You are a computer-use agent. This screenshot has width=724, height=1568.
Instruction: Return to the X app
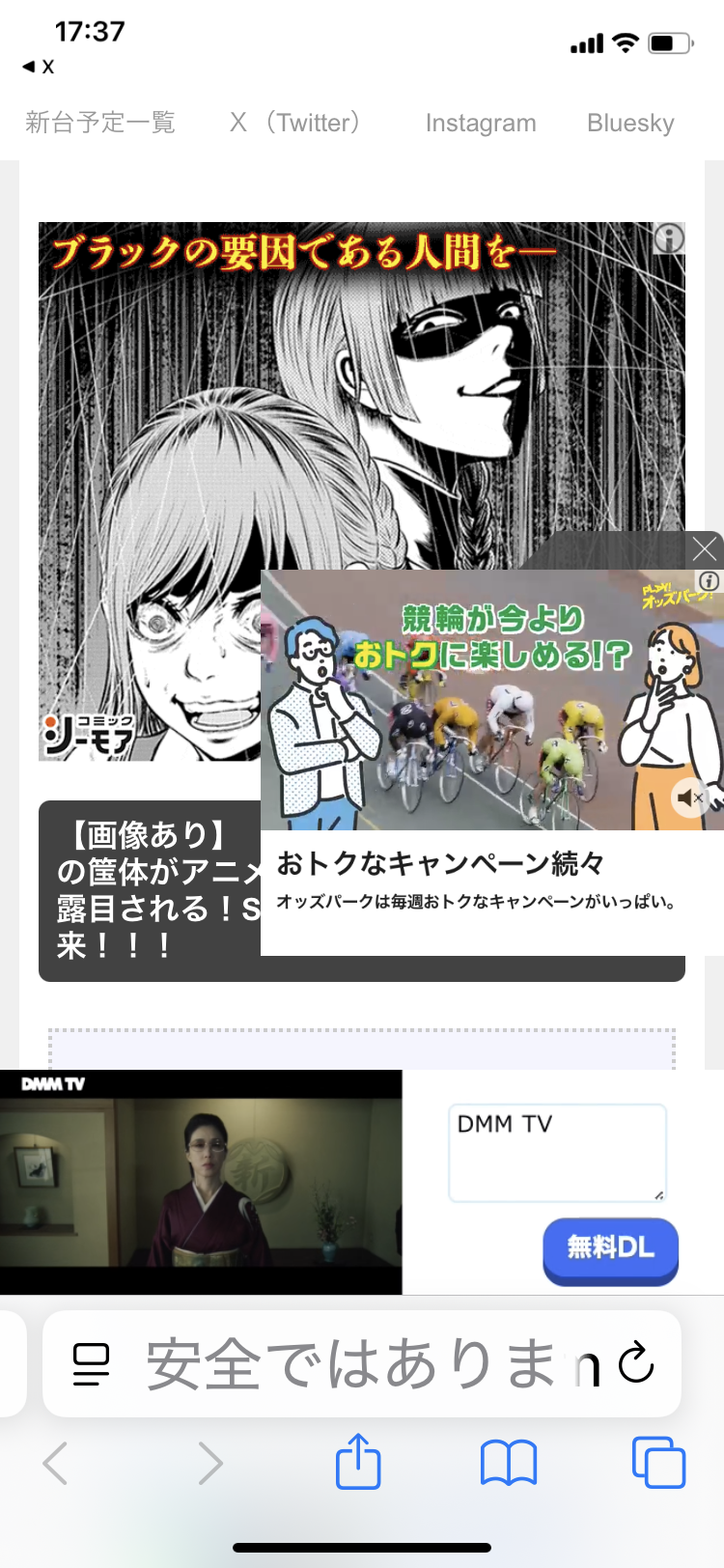(39, 67)
